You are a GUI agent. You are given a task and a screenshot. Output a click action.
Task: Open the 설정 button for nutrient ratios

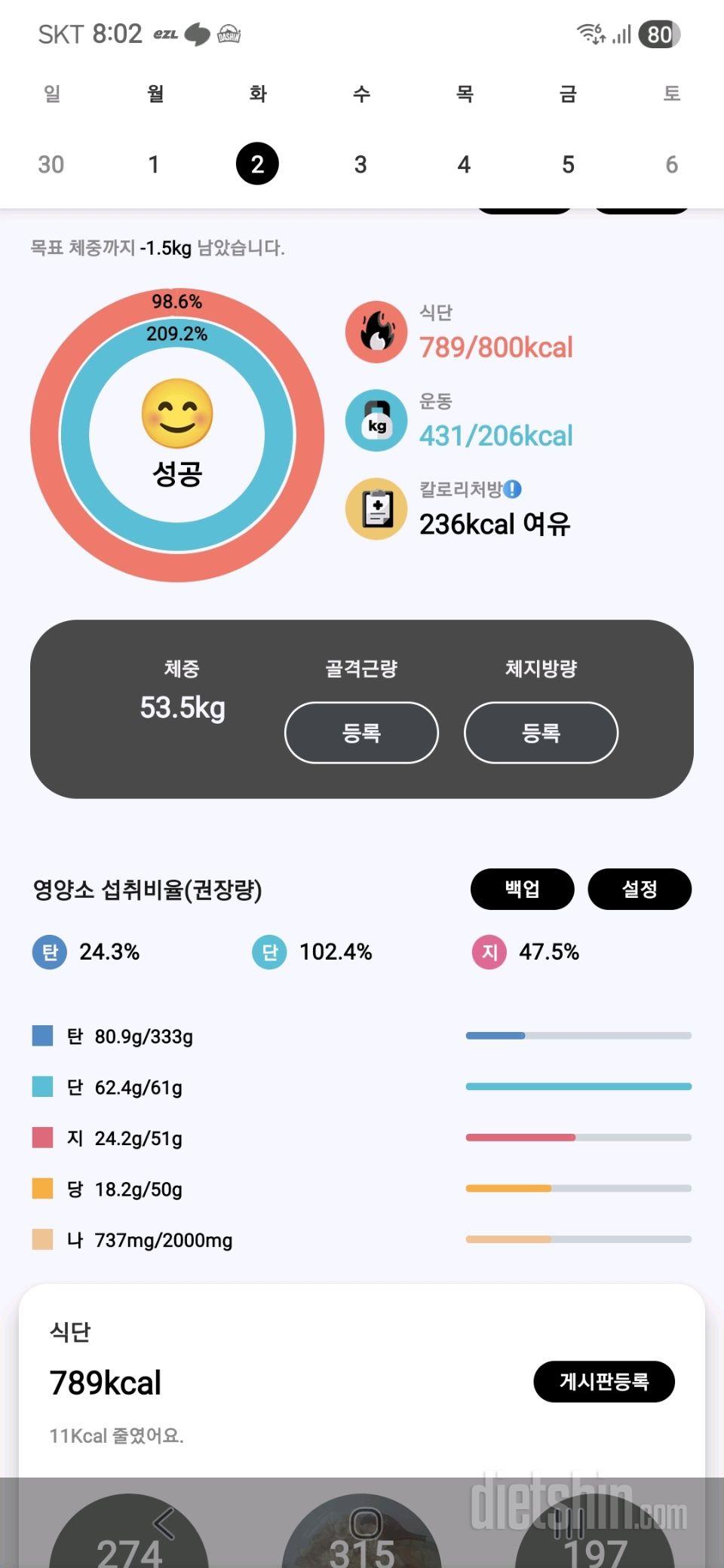click(640, 890)
